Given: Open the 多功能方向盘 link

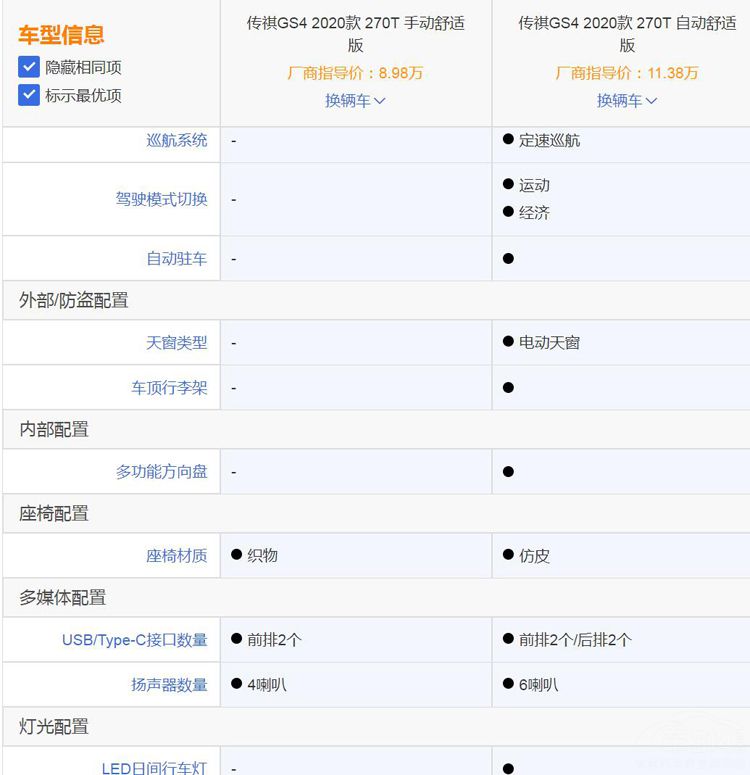Looking at the screenshot, I should pyautogui.click(x=161, y=471).
